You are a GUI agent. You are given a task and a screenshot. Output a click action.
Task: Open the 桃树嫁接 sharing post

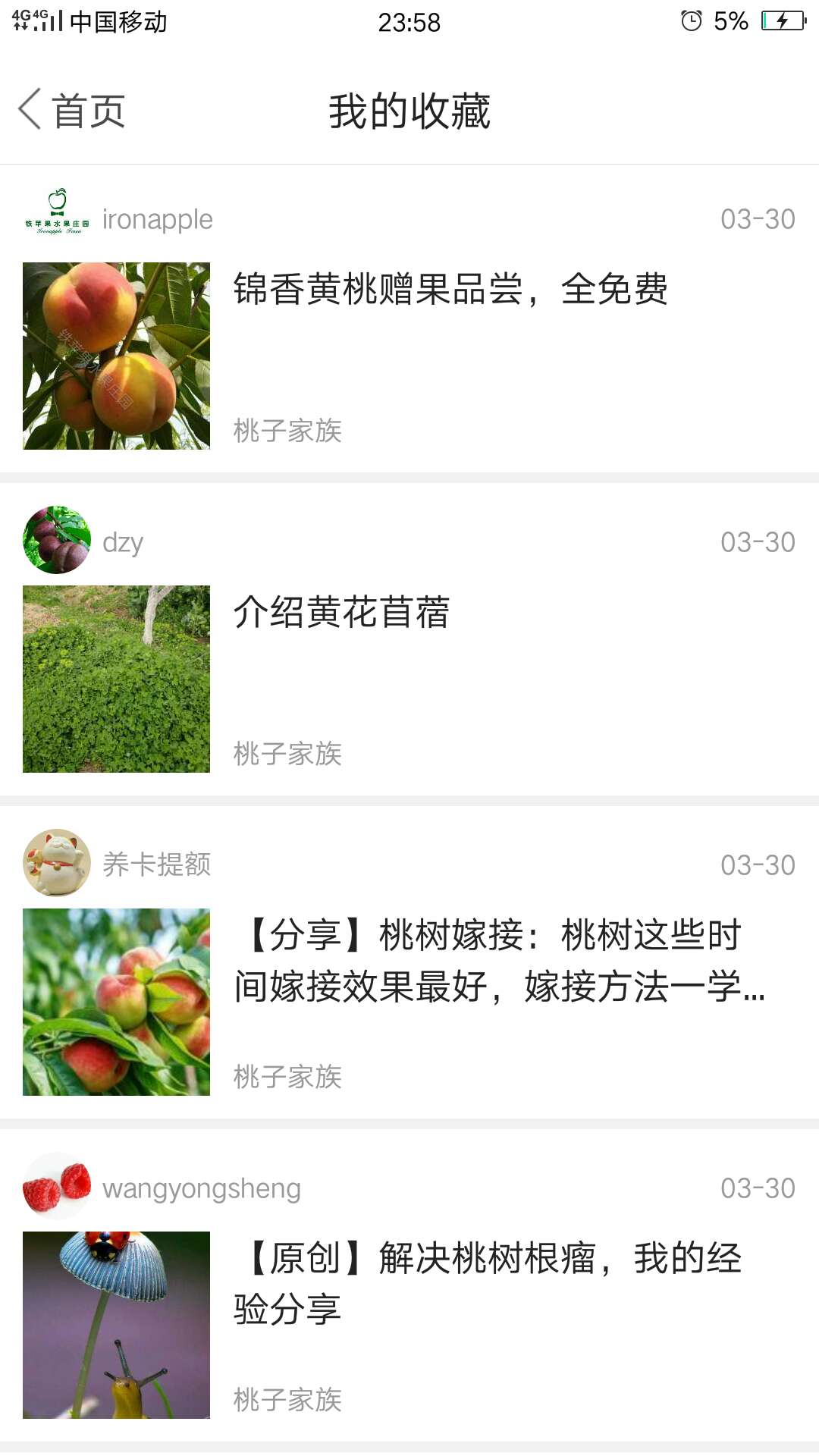click(499, 961)
